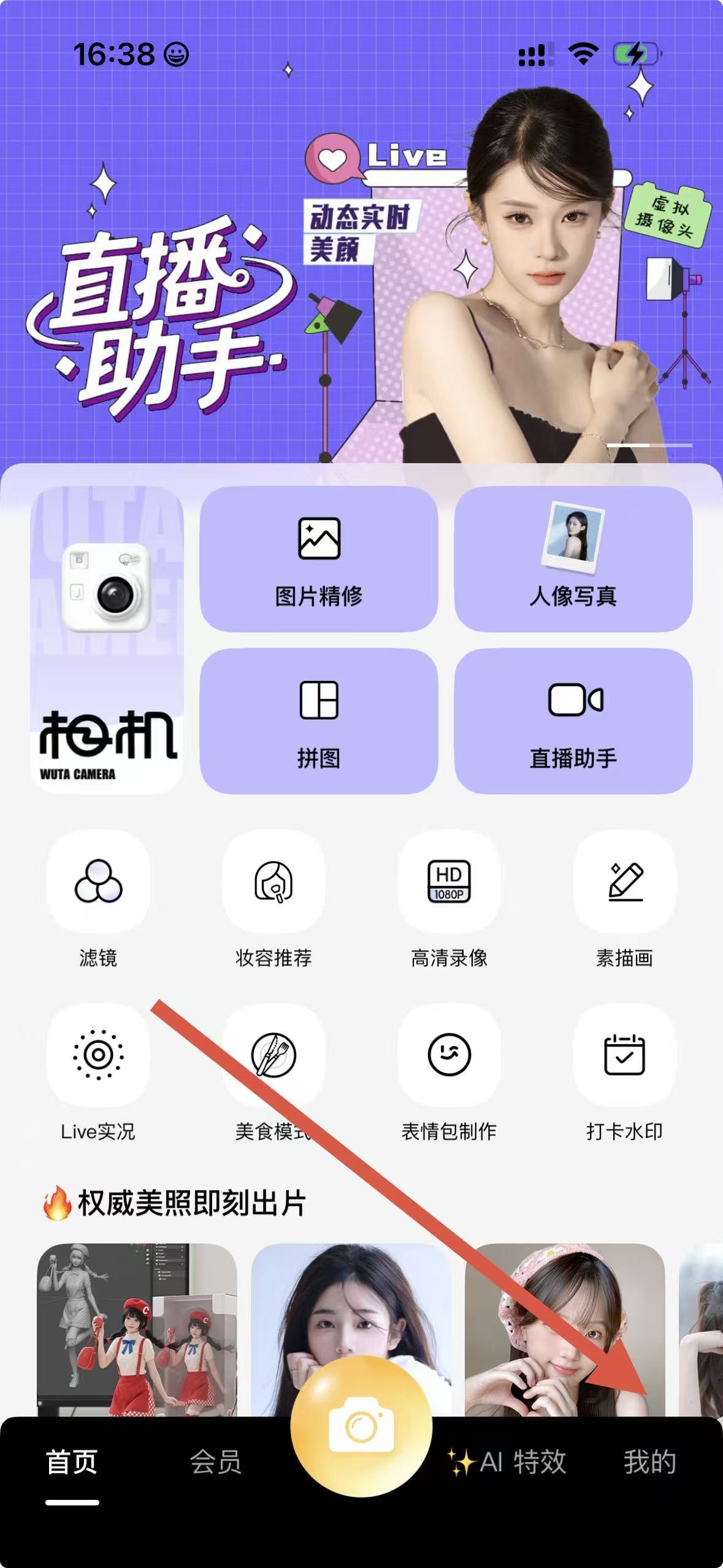Screen dimensions: 723x1568
Task: Open 人像写真 portrait feature
Action: point(573,559)
